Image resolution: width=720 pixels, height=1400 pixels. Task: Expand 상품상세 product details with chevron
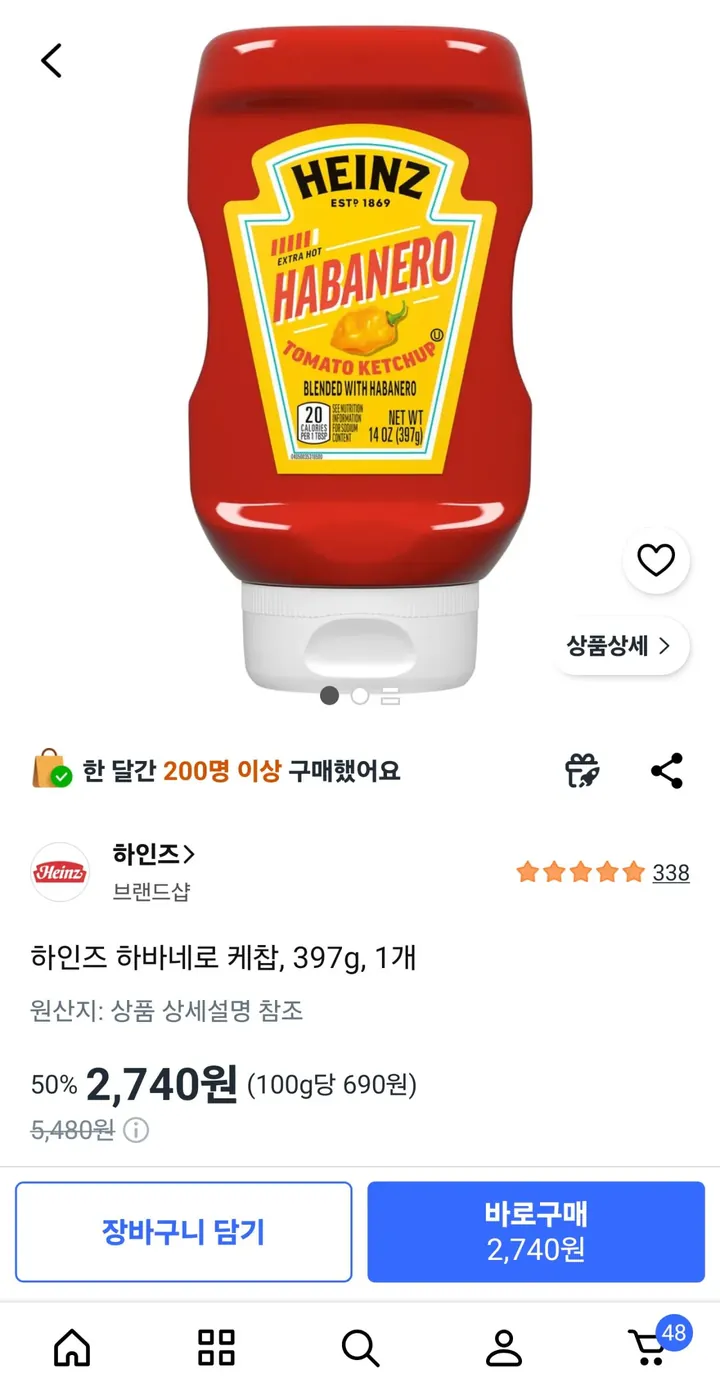point(621,647)
